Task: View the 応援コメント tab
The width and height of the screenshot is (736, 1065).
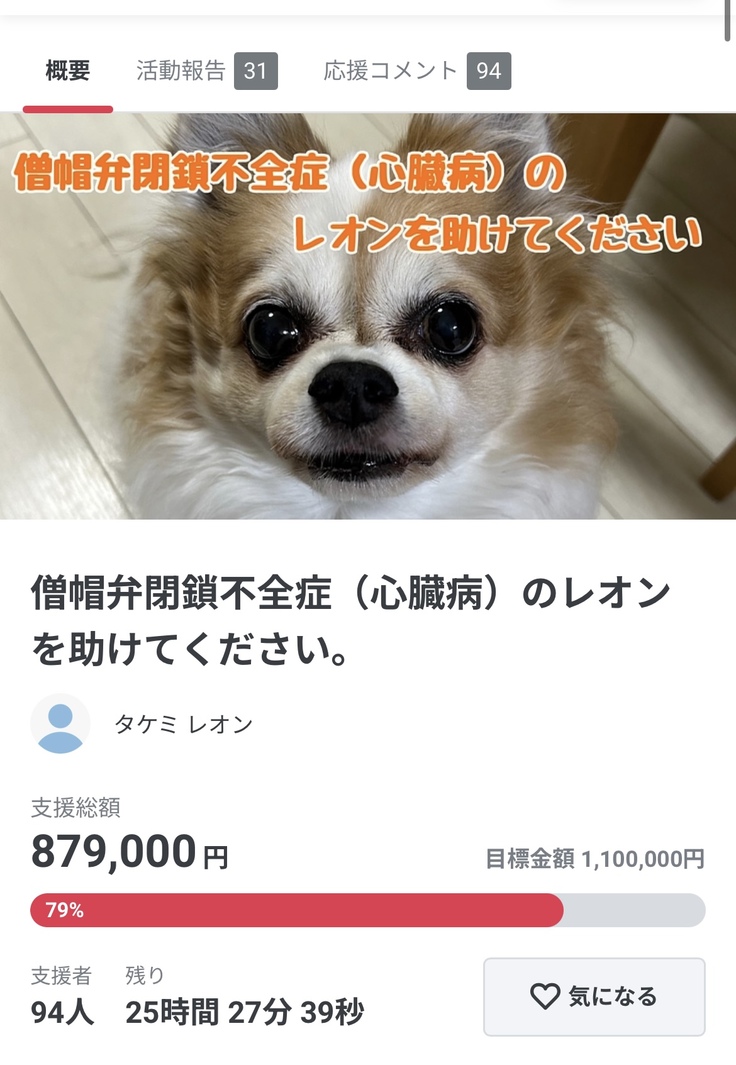Action: click(416, 72)
